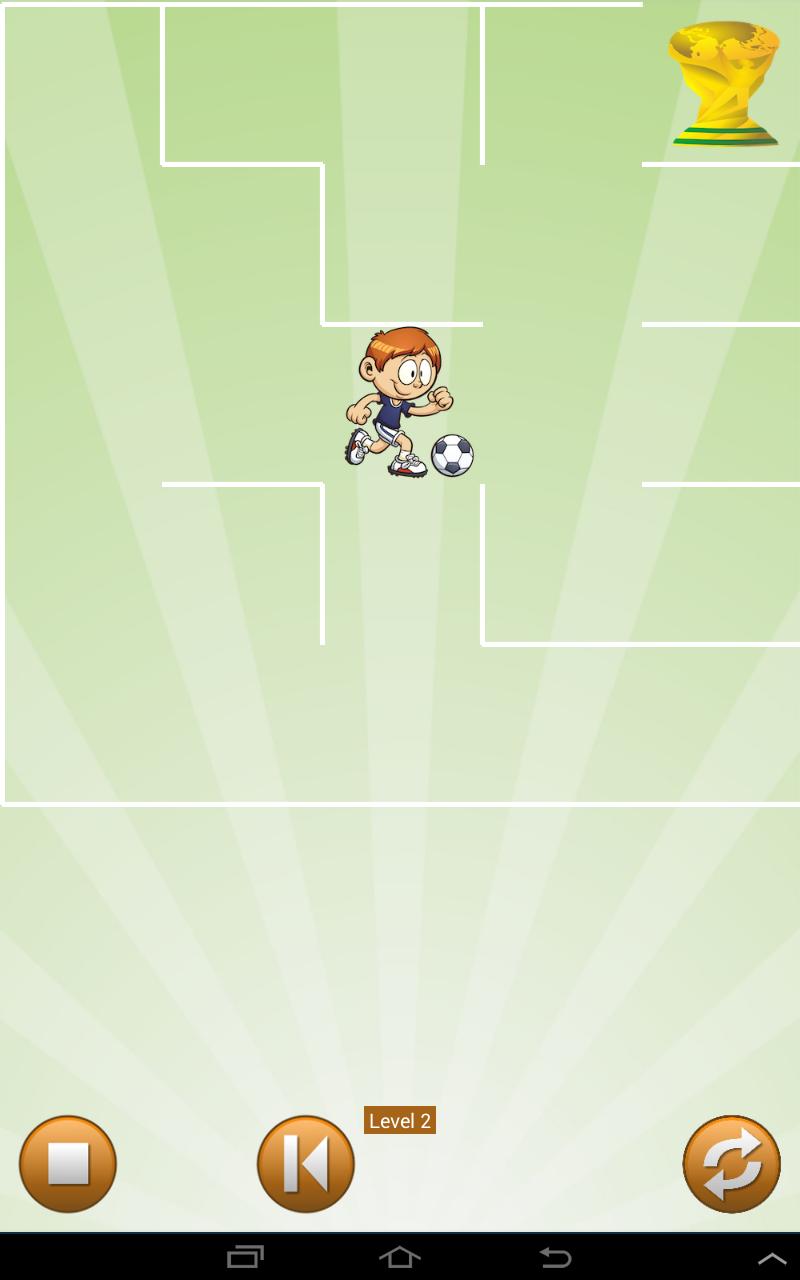Open the recent apps view
800x1280 pixels.
(245, 1256)
